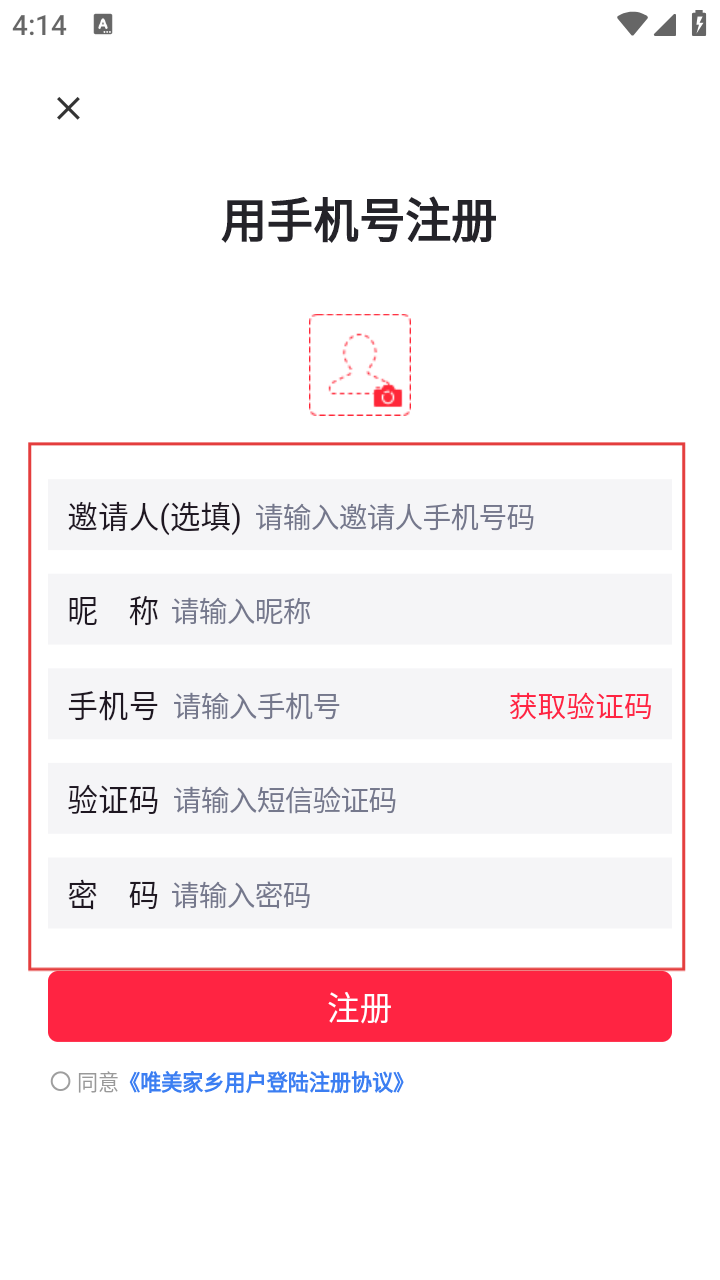Open the 唯美家乡用户登陆注册协议 link

coord(265,1082)
